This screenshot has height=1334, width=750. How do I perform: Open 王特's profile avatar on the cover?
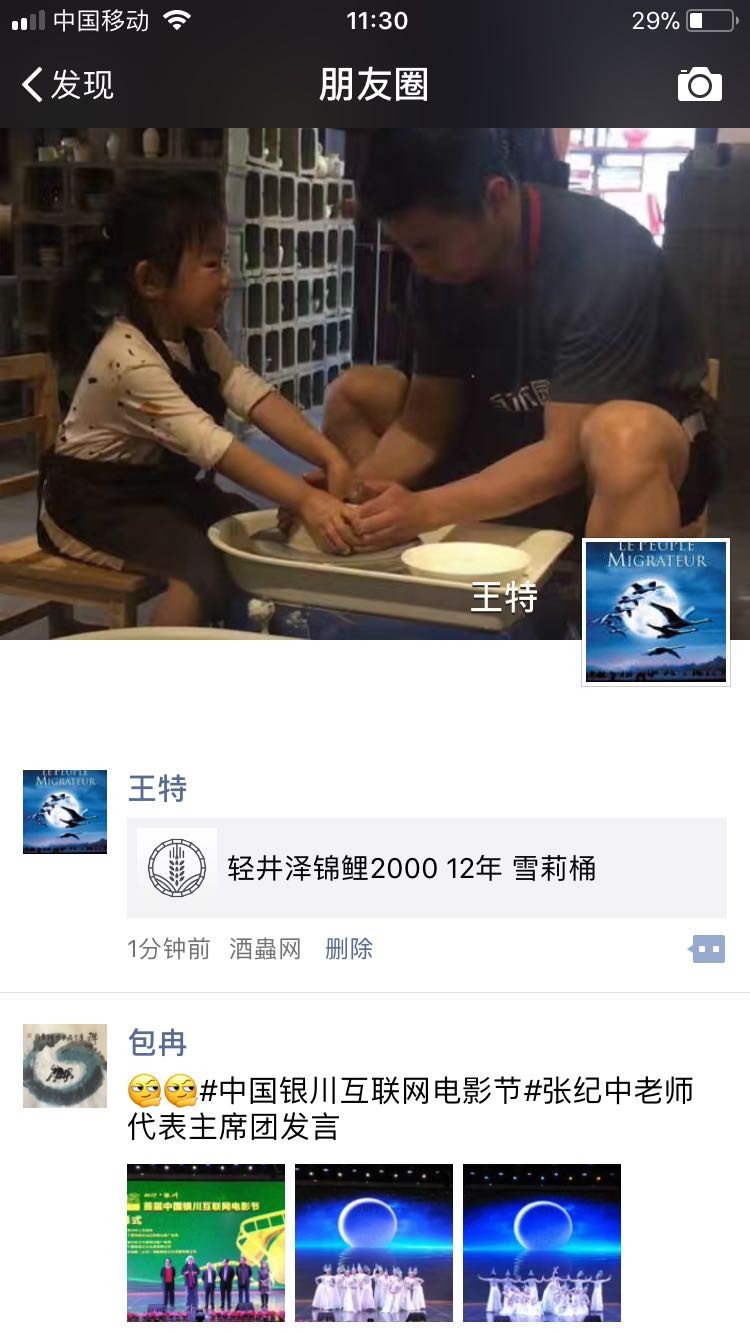point(656,612)
